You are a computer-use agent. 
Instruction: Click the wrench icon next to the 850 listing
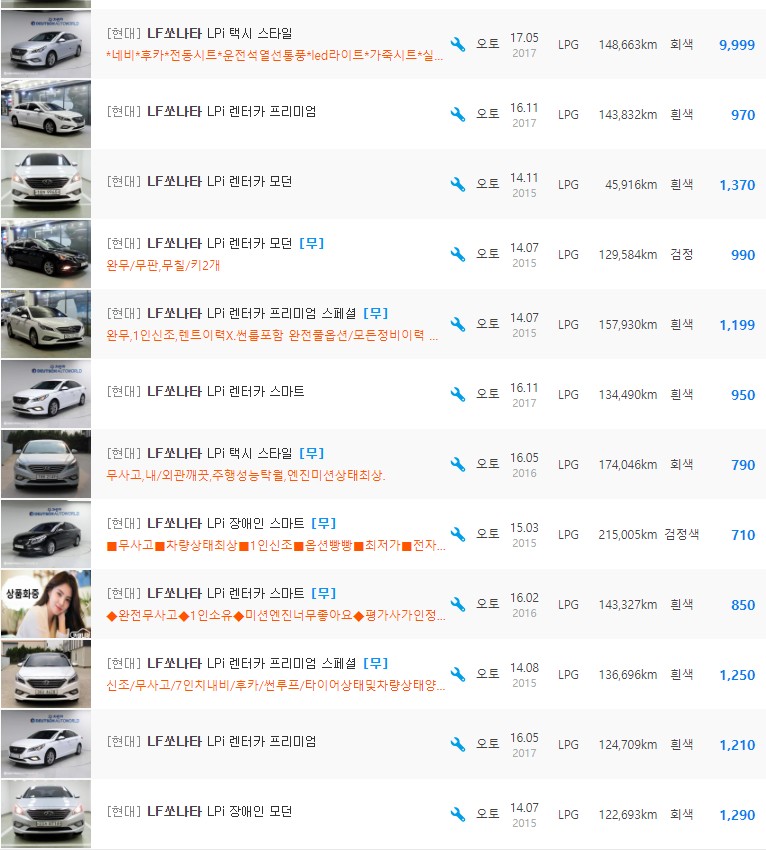tap(457, 604)
